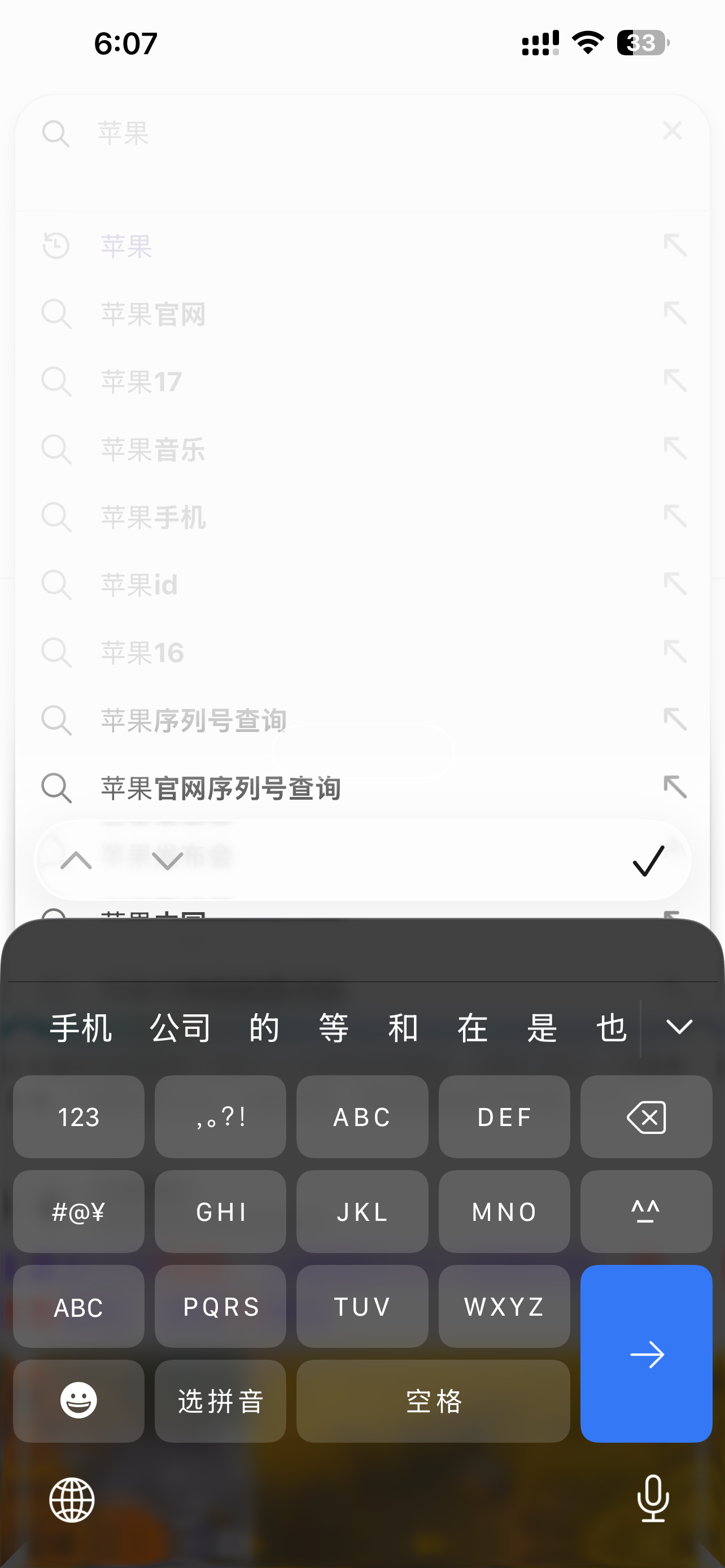Pick the suggestion 苹果手机
The image size is (725, 1568).
tap(154, 518)
